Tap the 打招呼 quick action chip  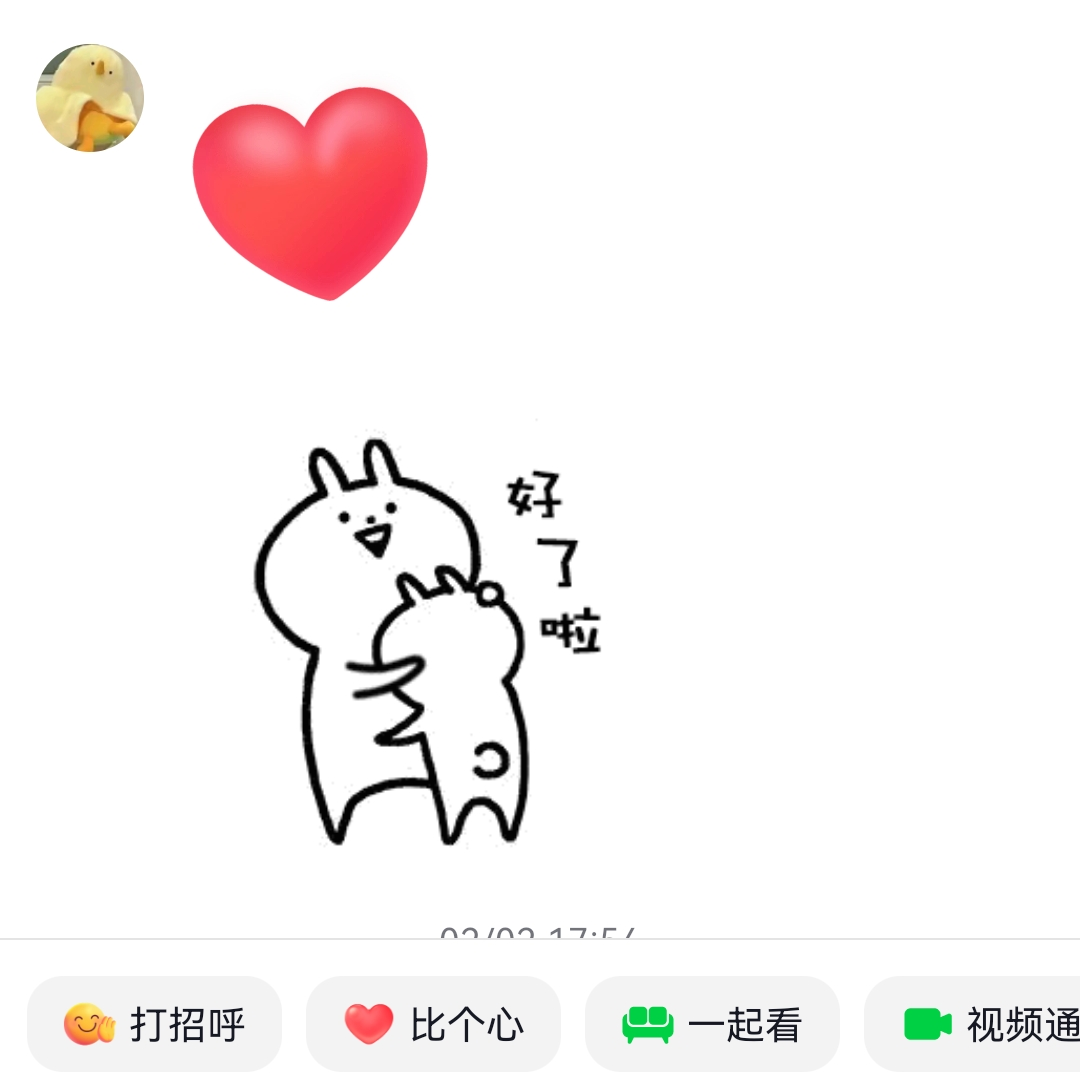(x=154, y=1024)
